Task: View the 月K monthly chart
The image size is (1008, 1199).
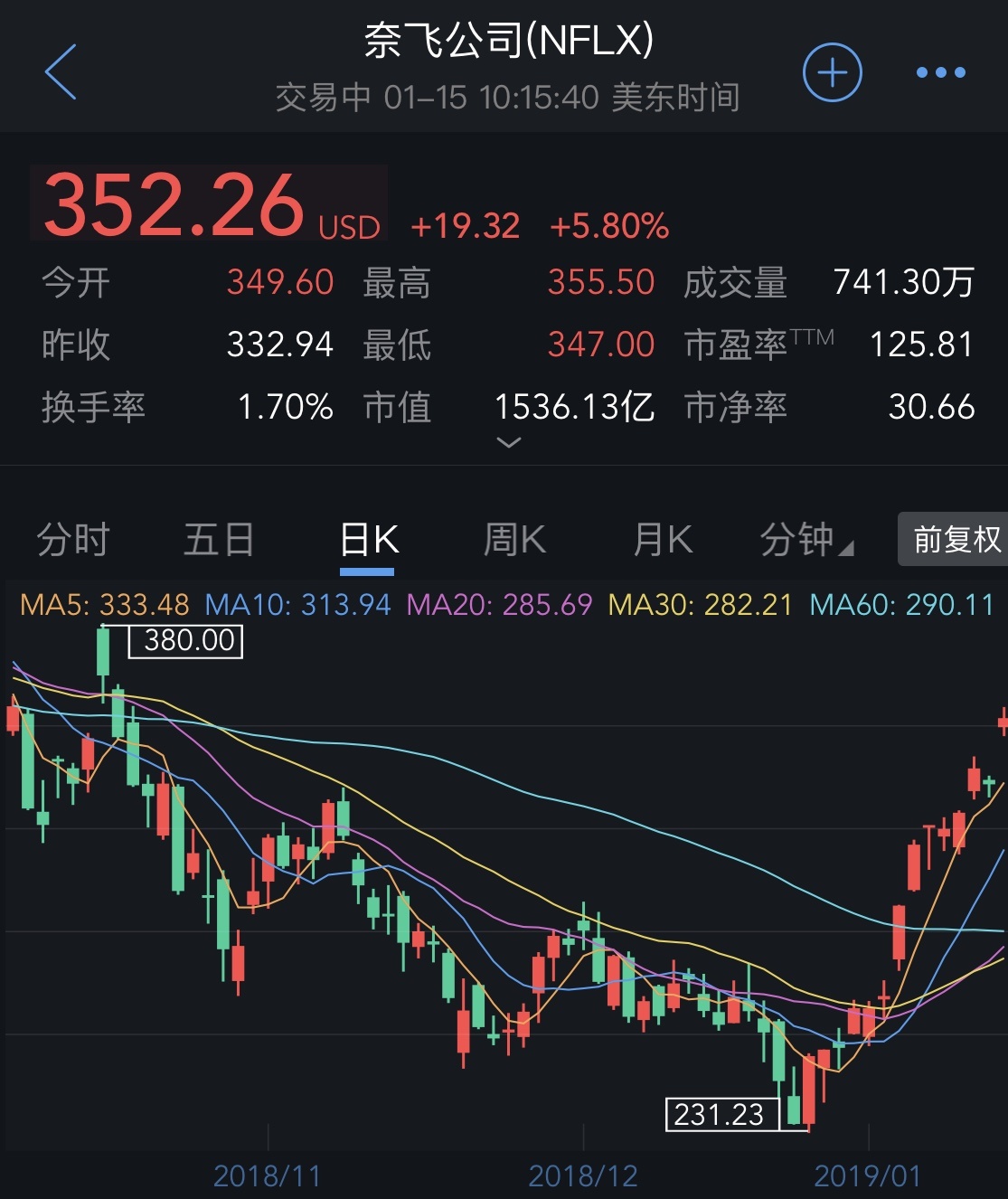Action: coord(663,540)
